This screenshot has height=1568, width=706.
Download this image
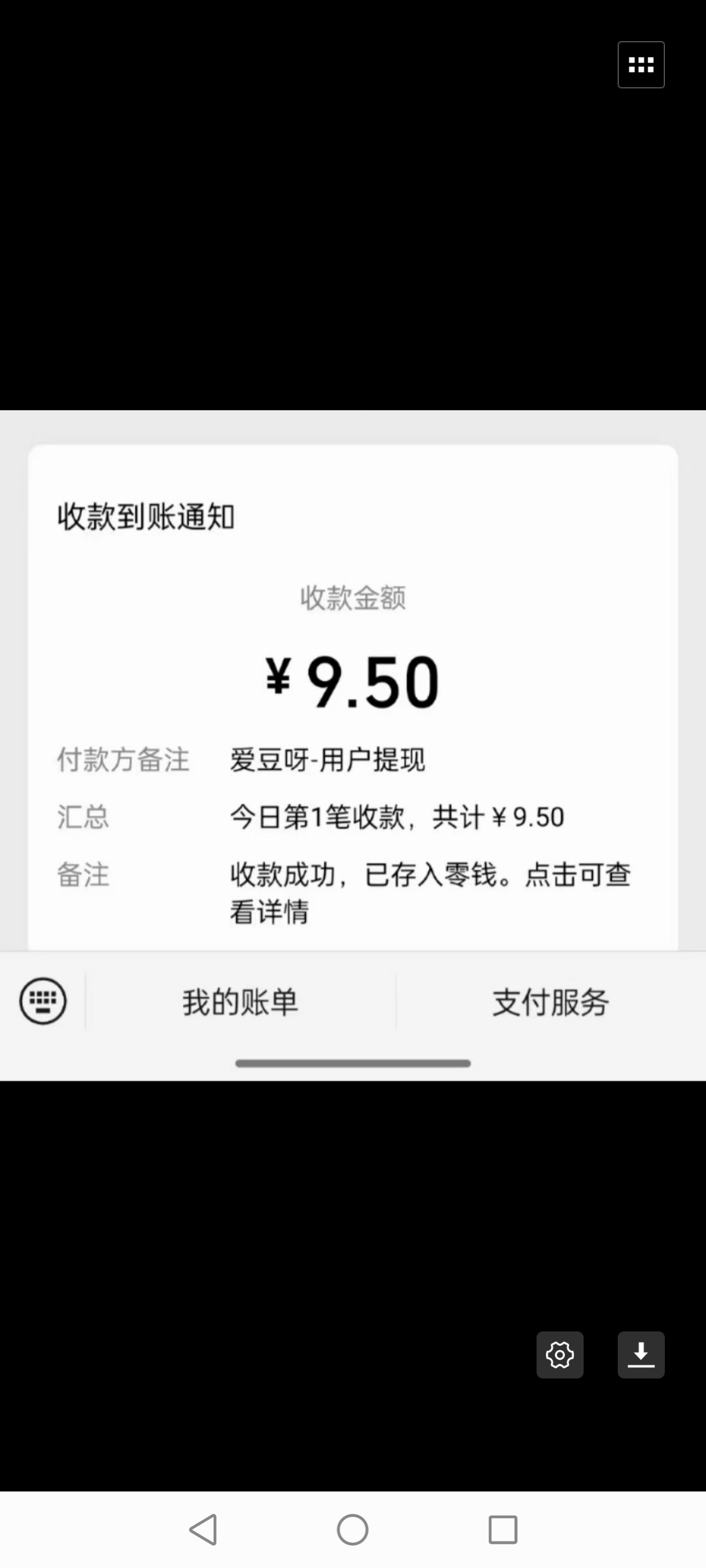pyautogui.click(x=641, y=1355)
